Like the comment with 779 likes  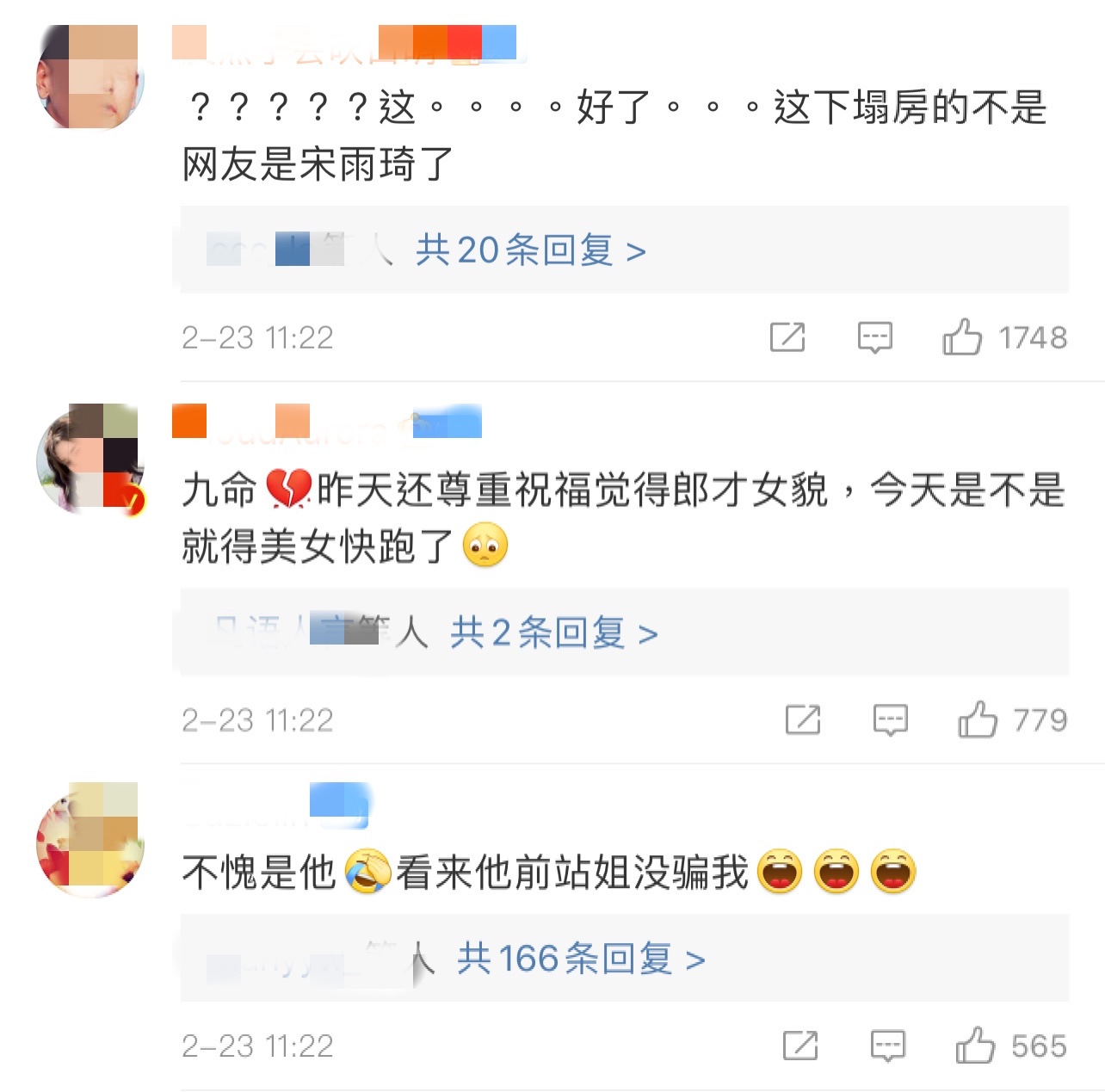pyautogui.click(x=978, y=719)
